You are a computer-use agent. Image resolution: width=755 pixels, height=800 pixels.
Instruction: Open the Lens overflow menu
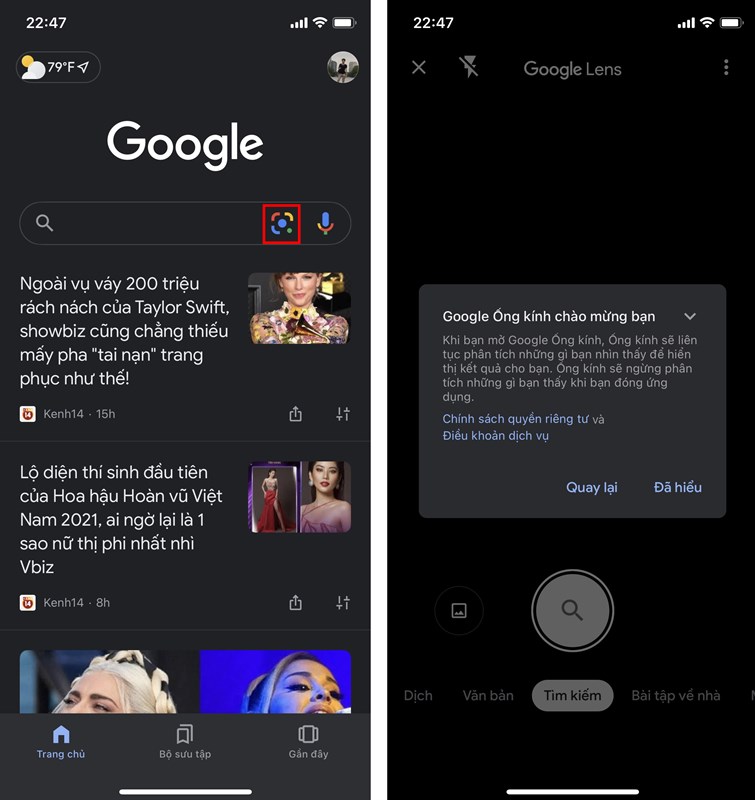[726, 67]
